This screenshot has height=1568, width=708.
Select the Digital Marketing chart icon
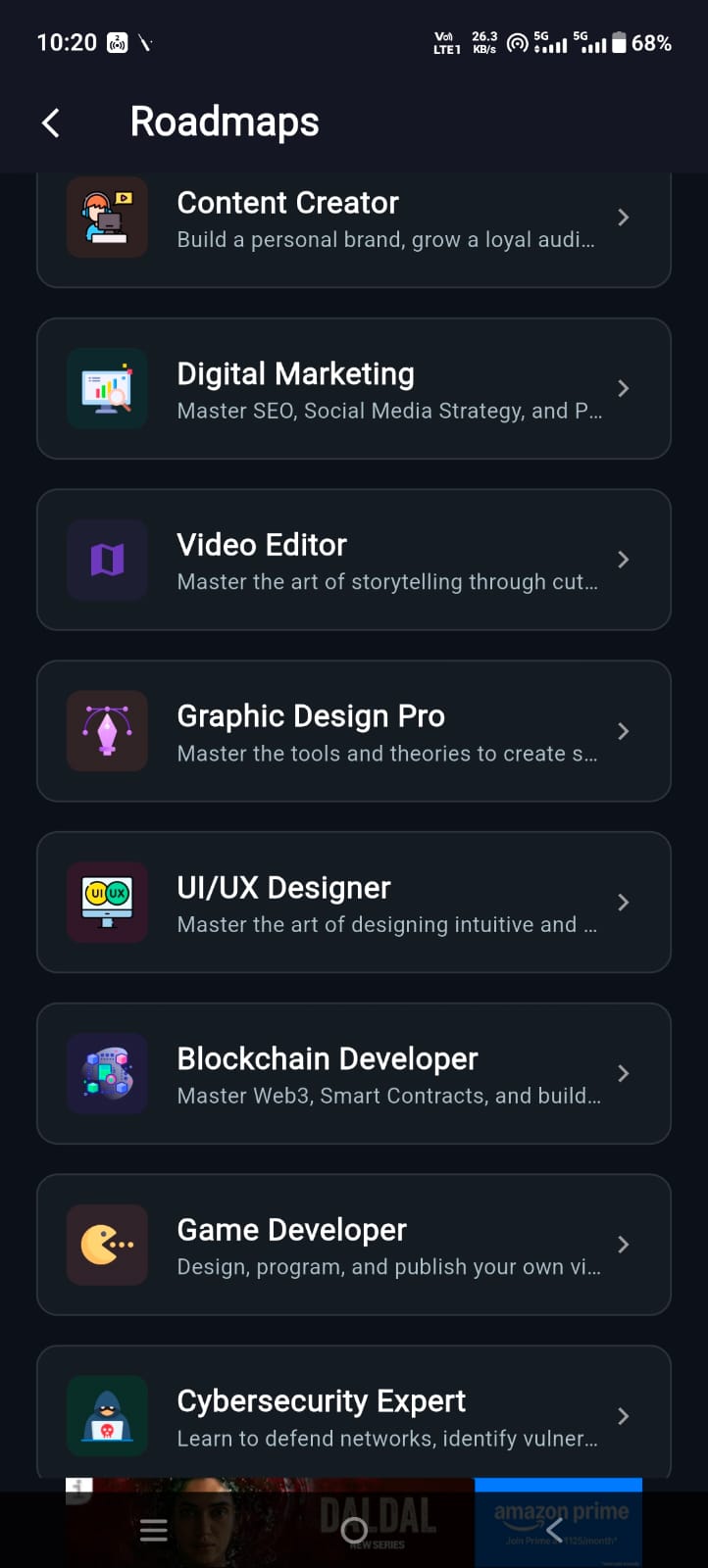pyautogui.click(x=107, y=388)
